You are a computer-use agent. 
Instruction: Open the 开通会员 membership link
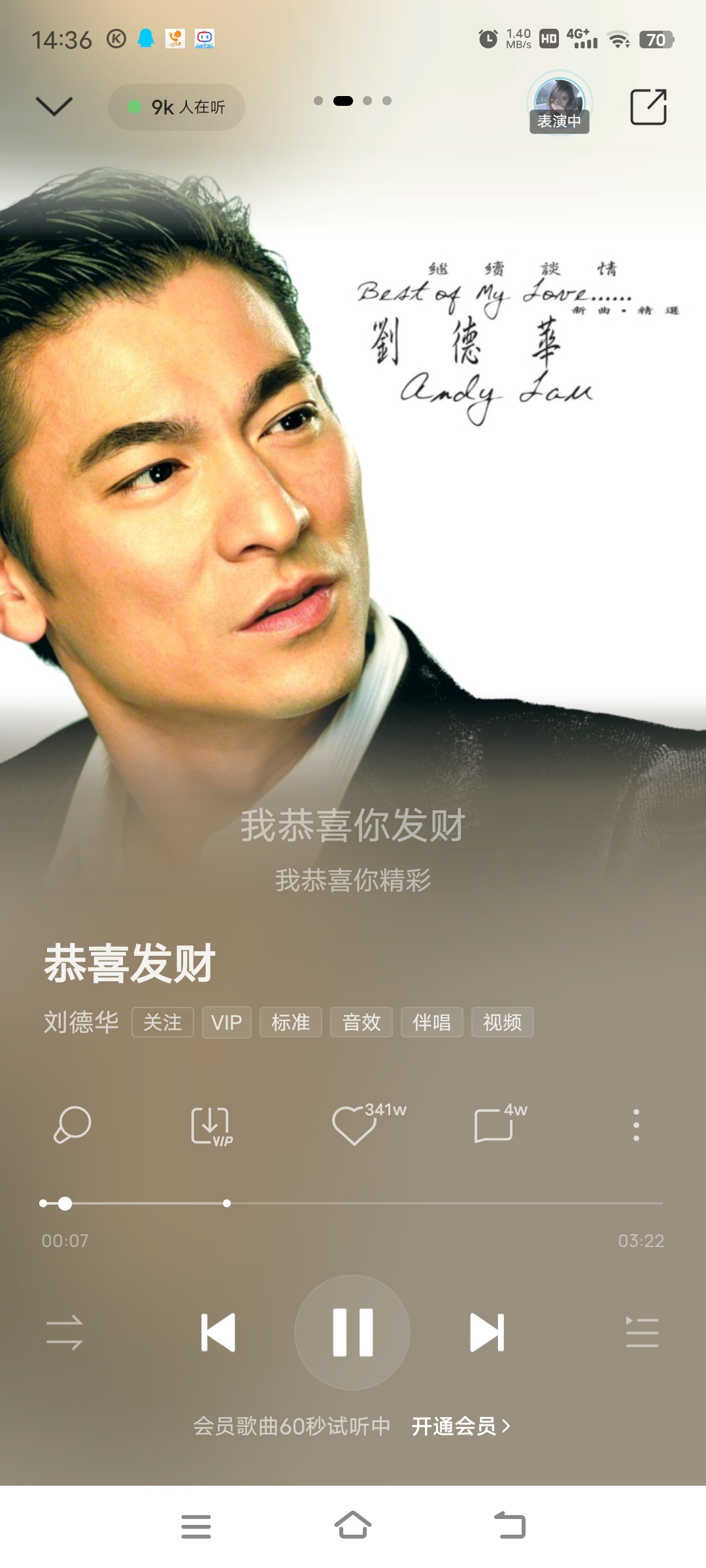coord(460,1426)
